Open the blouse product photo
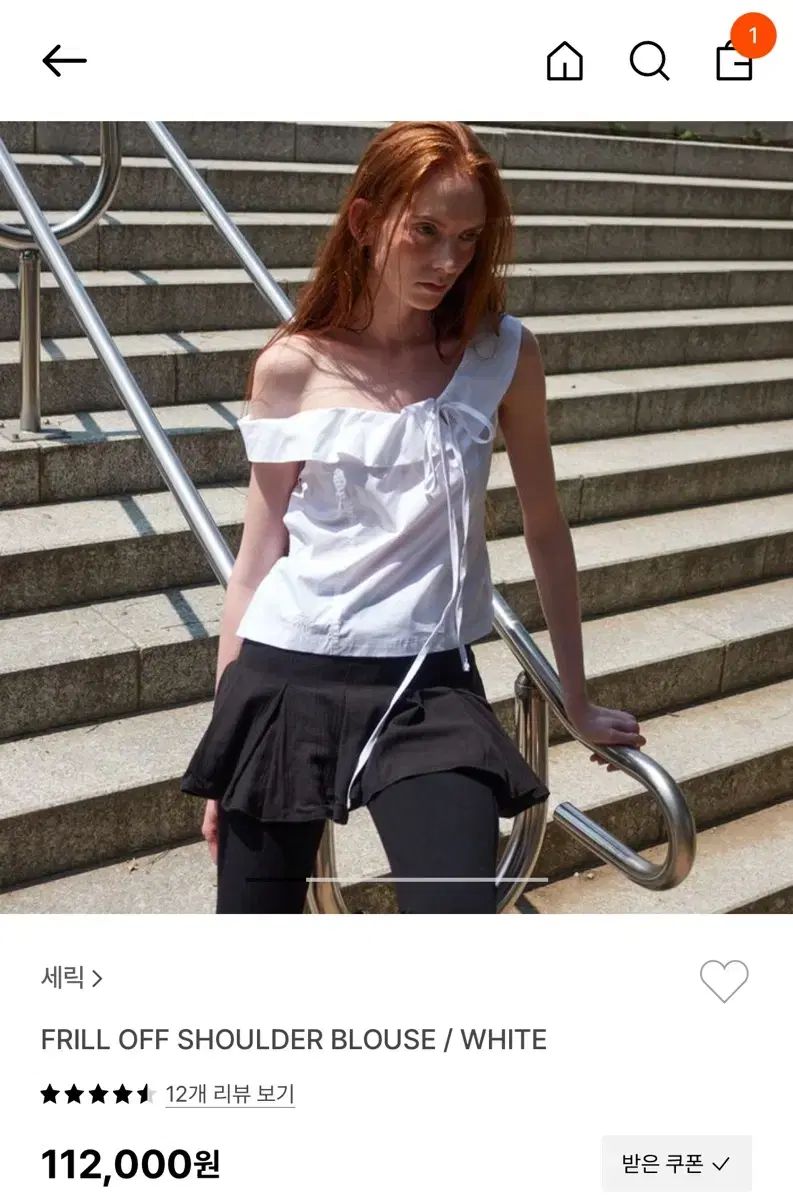The height and width of the screenshot is (1200, 793). [x=396, y=517]
